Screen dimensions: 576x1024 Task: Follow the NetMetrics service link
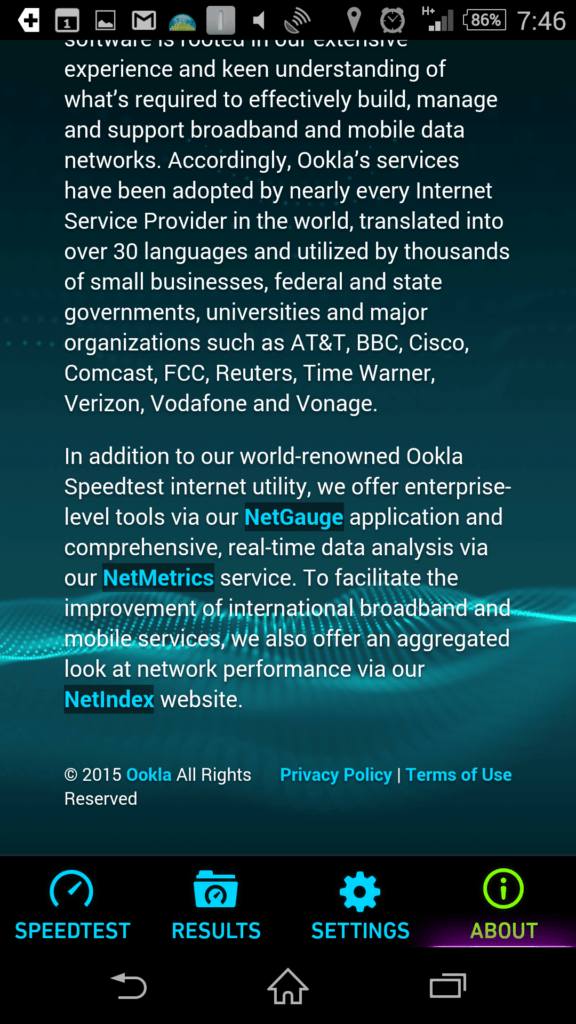tap(158, 578)
